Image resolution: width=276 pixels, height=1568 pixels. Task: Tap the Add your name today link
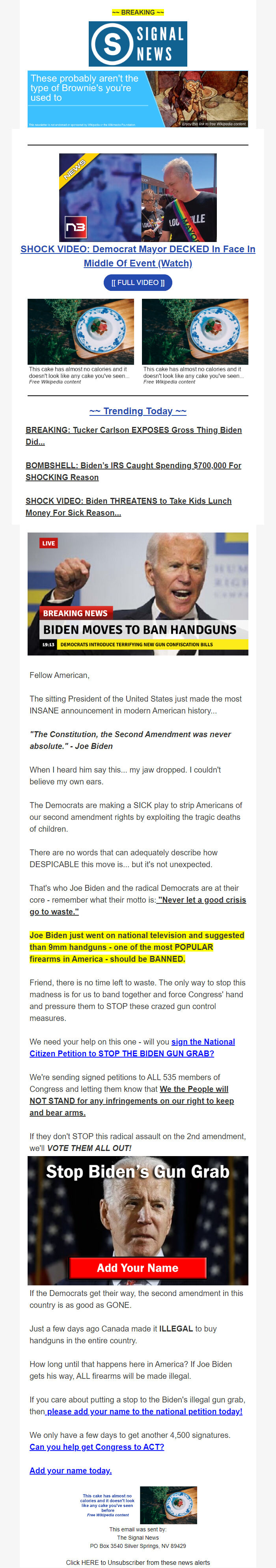click(71, 1471)
